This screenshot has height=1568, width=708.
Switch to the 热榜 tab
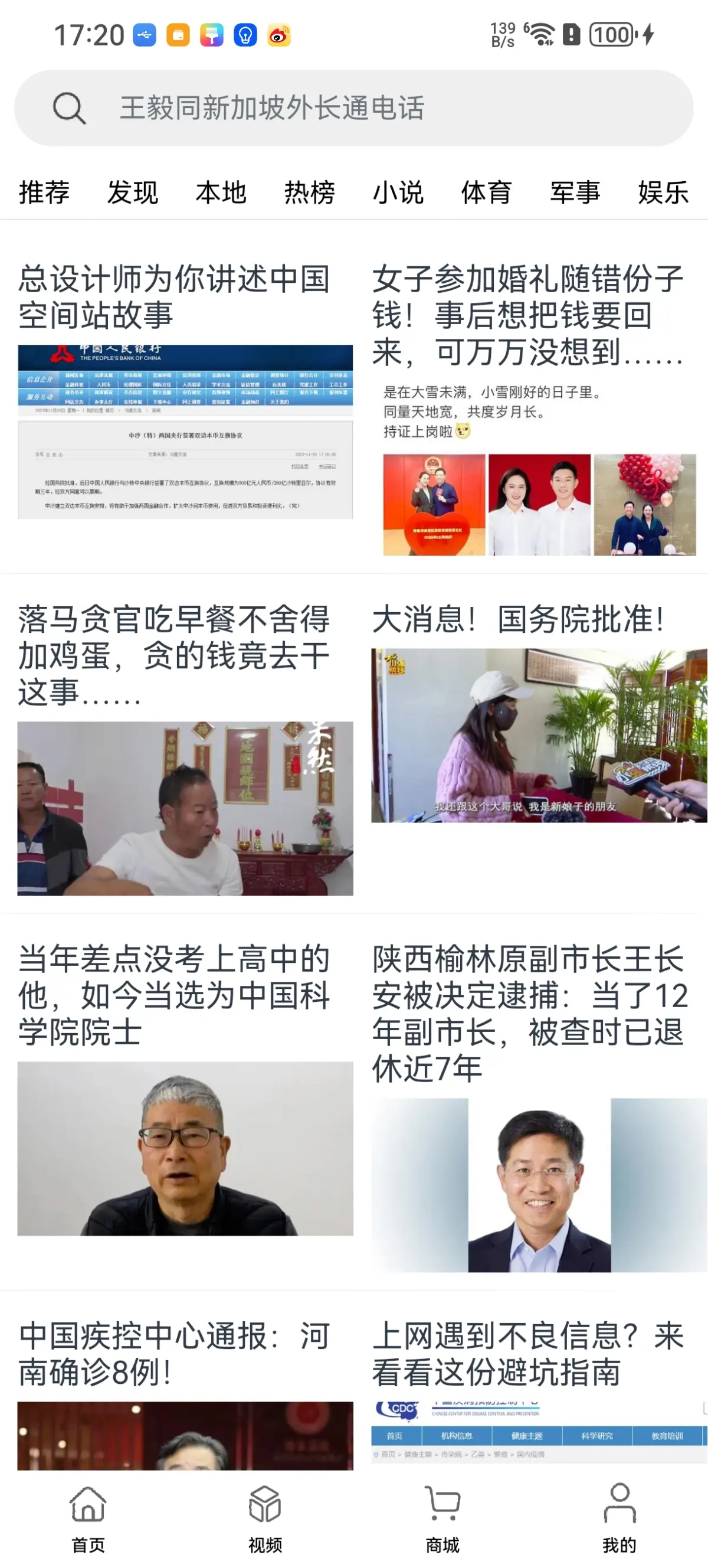point(309,193)
